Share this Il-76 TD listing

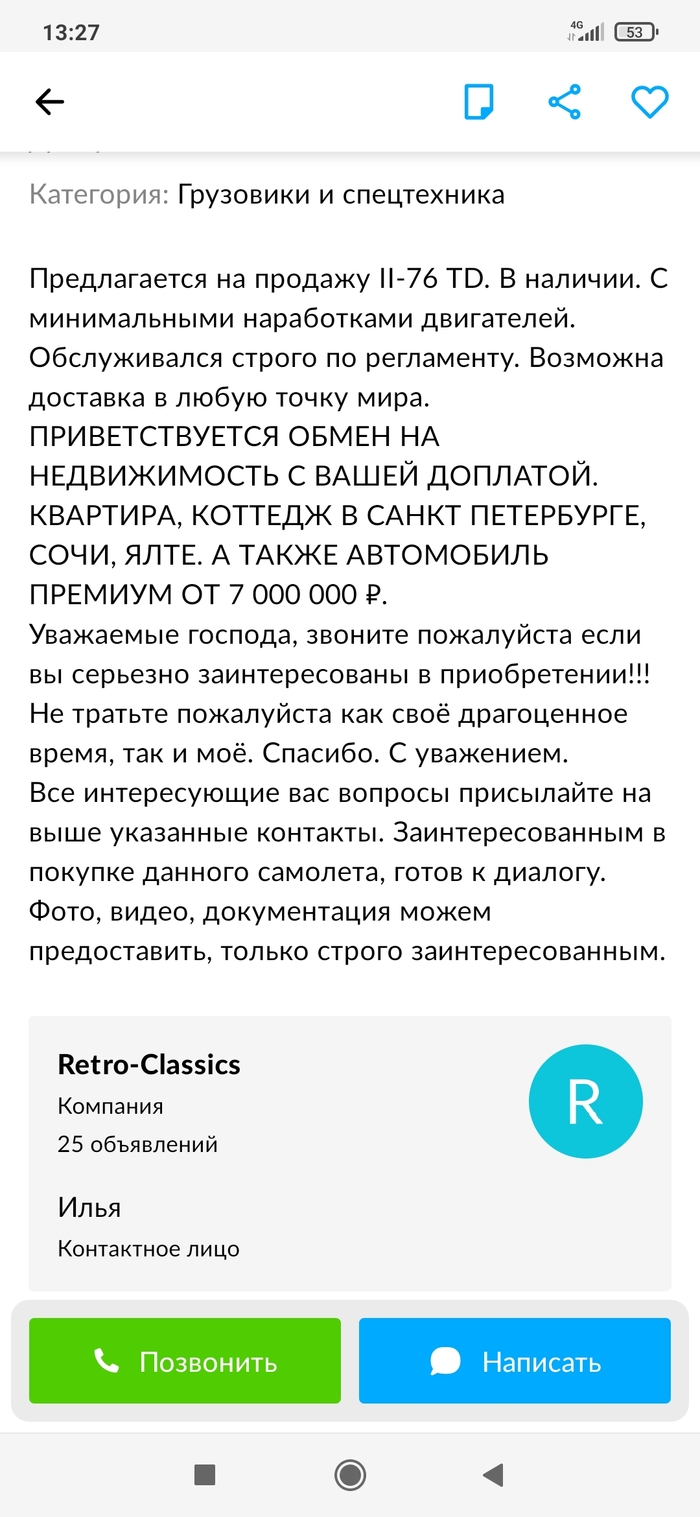point(565,101)
